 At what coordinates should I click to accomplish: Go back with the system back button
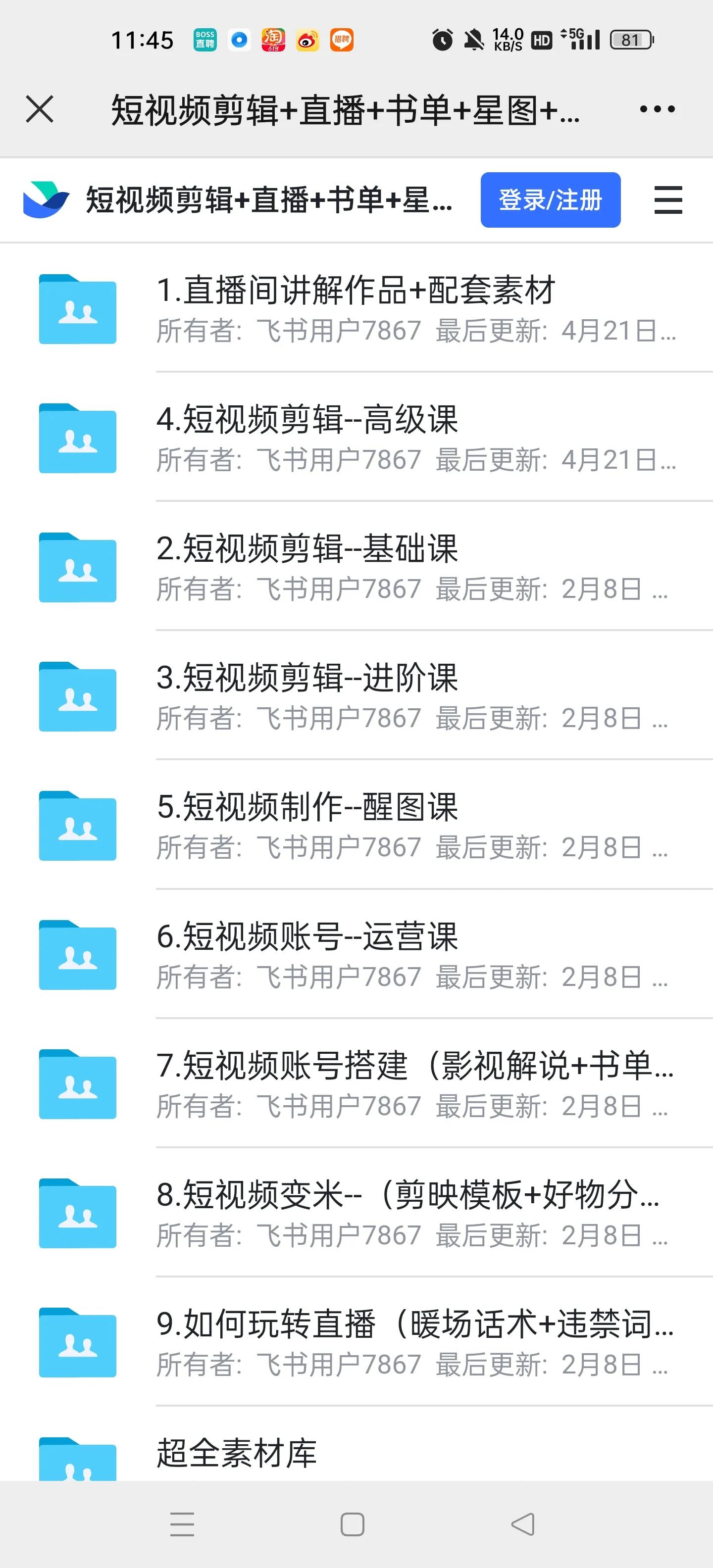(522, 1524)
